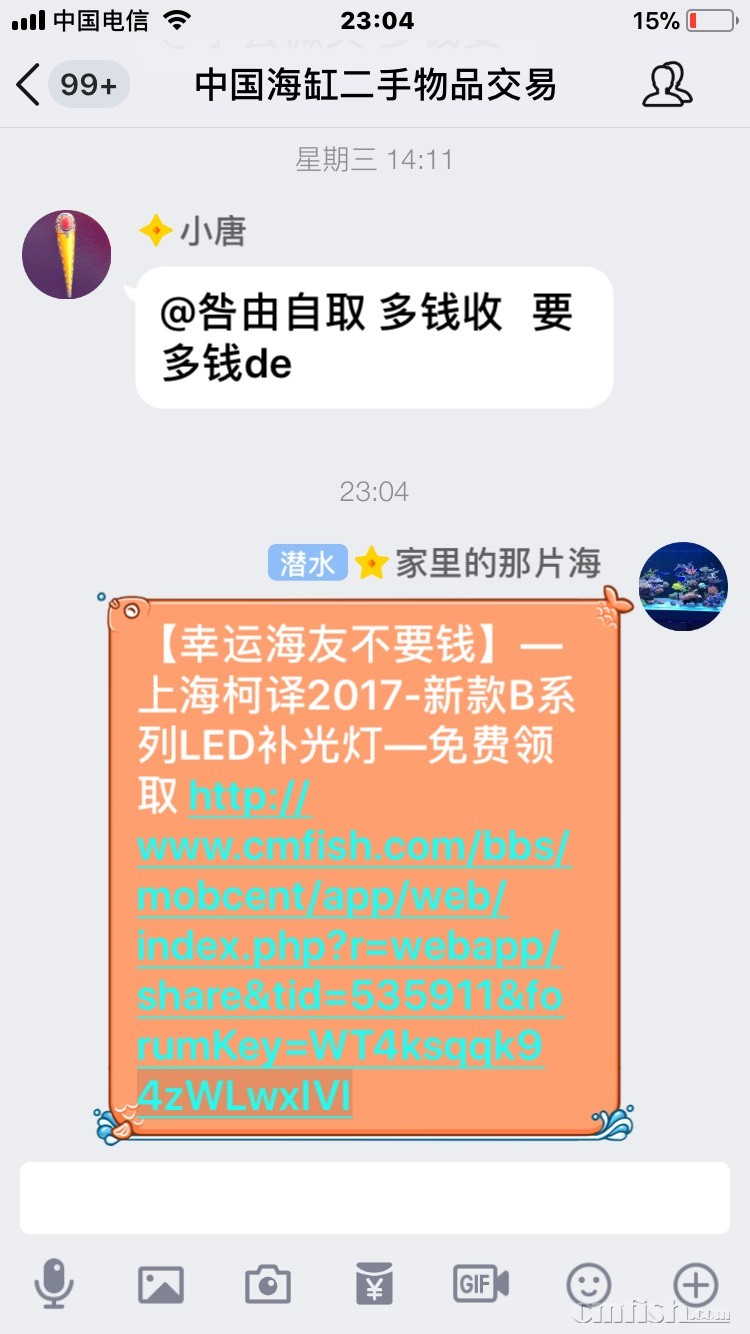This screenshot has width=750, height=1334.
Task: Open more options plus button
Action: pyautogui.click(x=695, y=1283)
